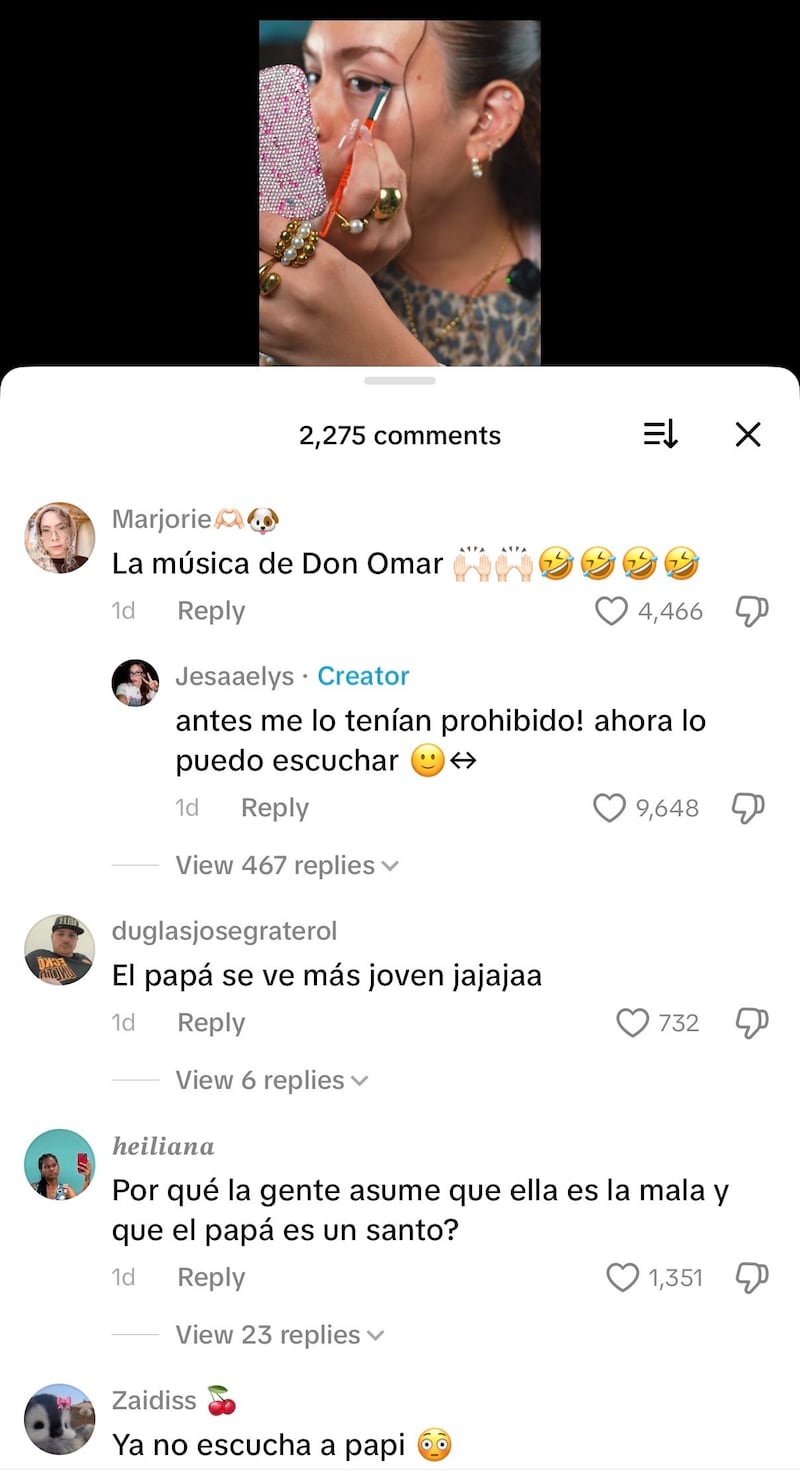
Task: Reply to Marjorie's comment
Action: click(211, 611)
